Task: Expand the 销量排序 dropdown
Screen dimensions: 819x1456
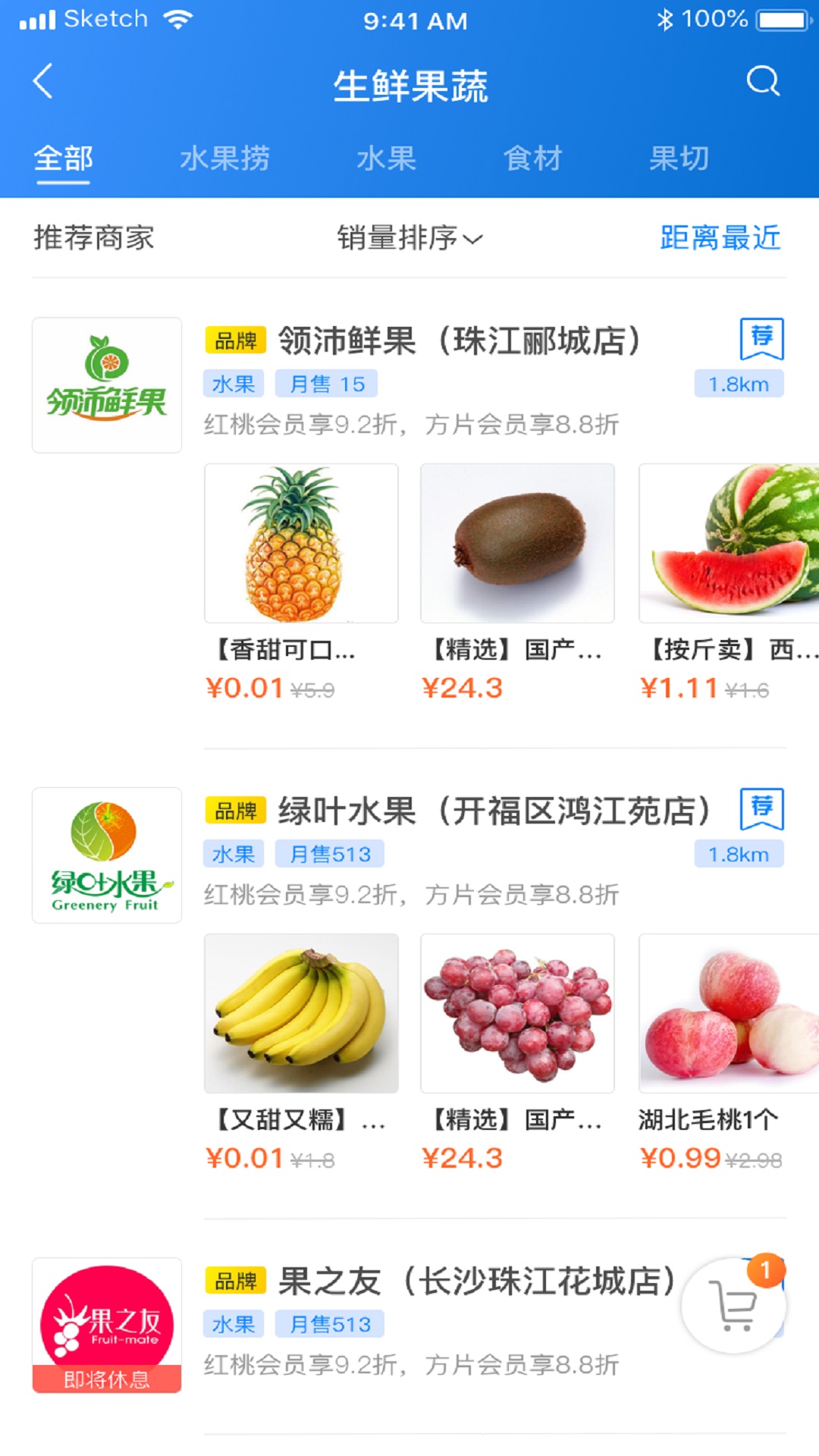Action: pyautogui.click(x=409, y=238)
